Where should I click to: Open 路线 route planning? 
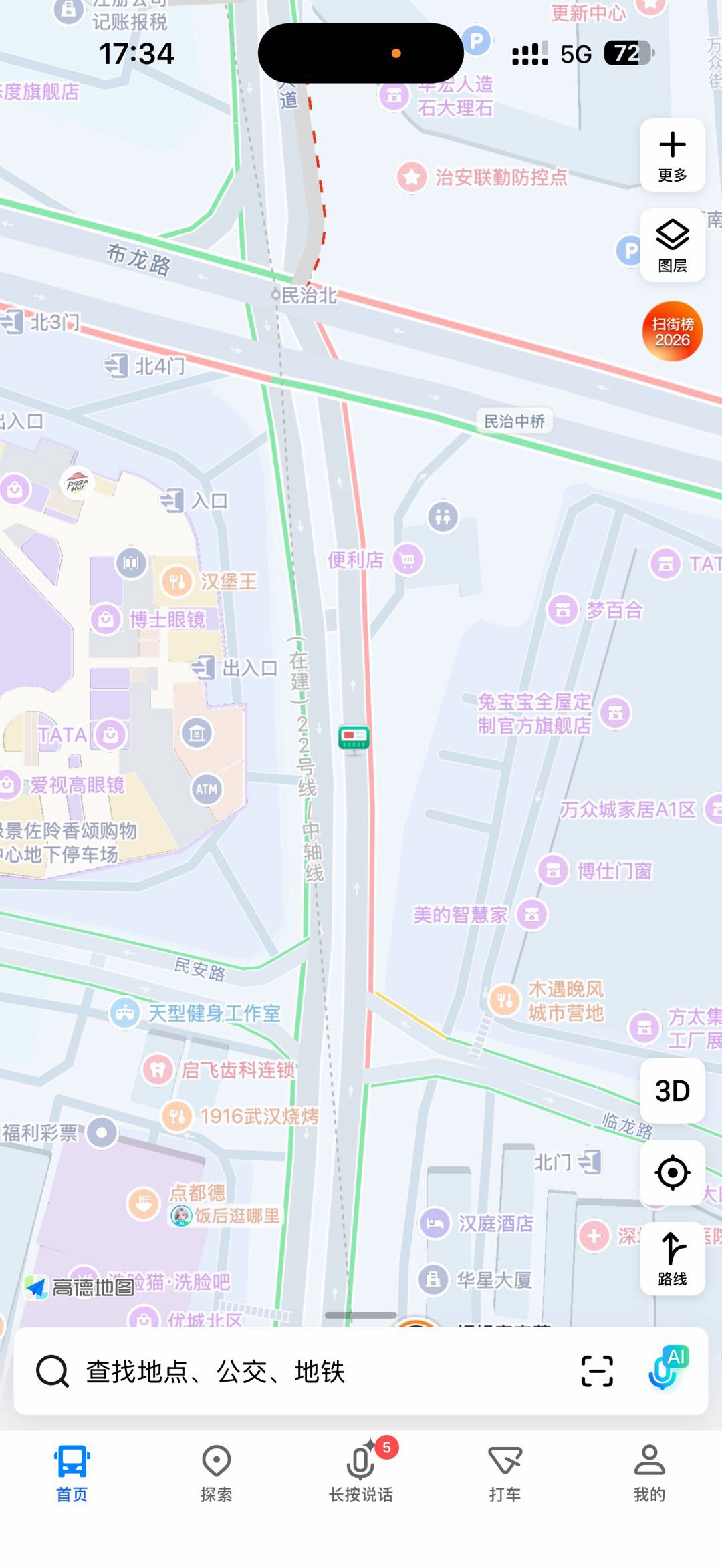pyautogui.click(x=672, y=1259)
